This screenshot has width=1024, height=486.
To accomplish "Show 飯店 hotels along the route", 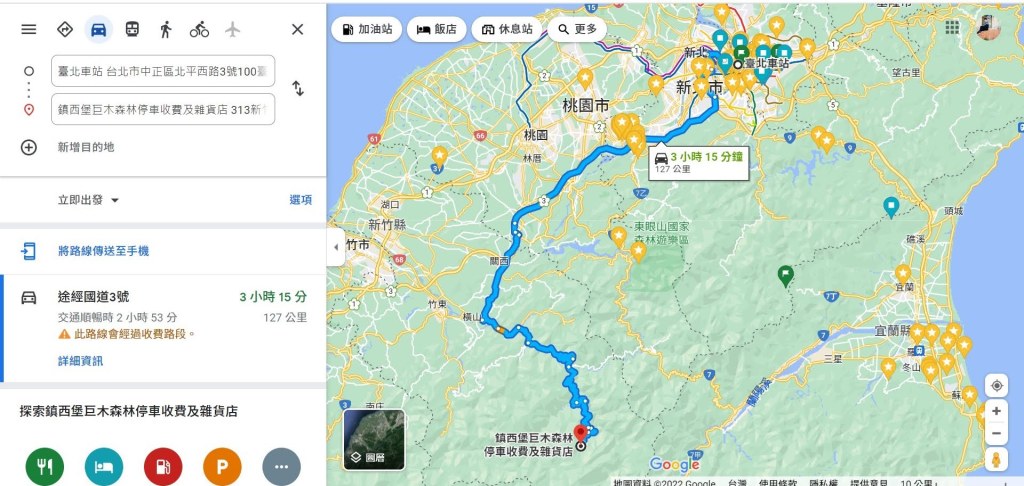I will coord(437,29).
